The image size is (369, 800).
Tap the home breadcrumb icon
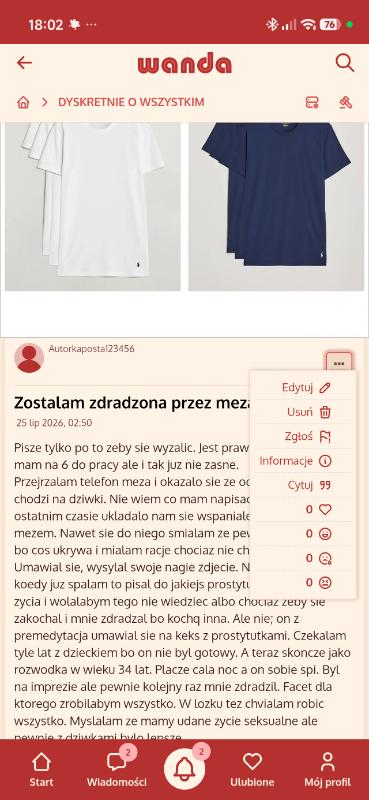coord(23,103)
